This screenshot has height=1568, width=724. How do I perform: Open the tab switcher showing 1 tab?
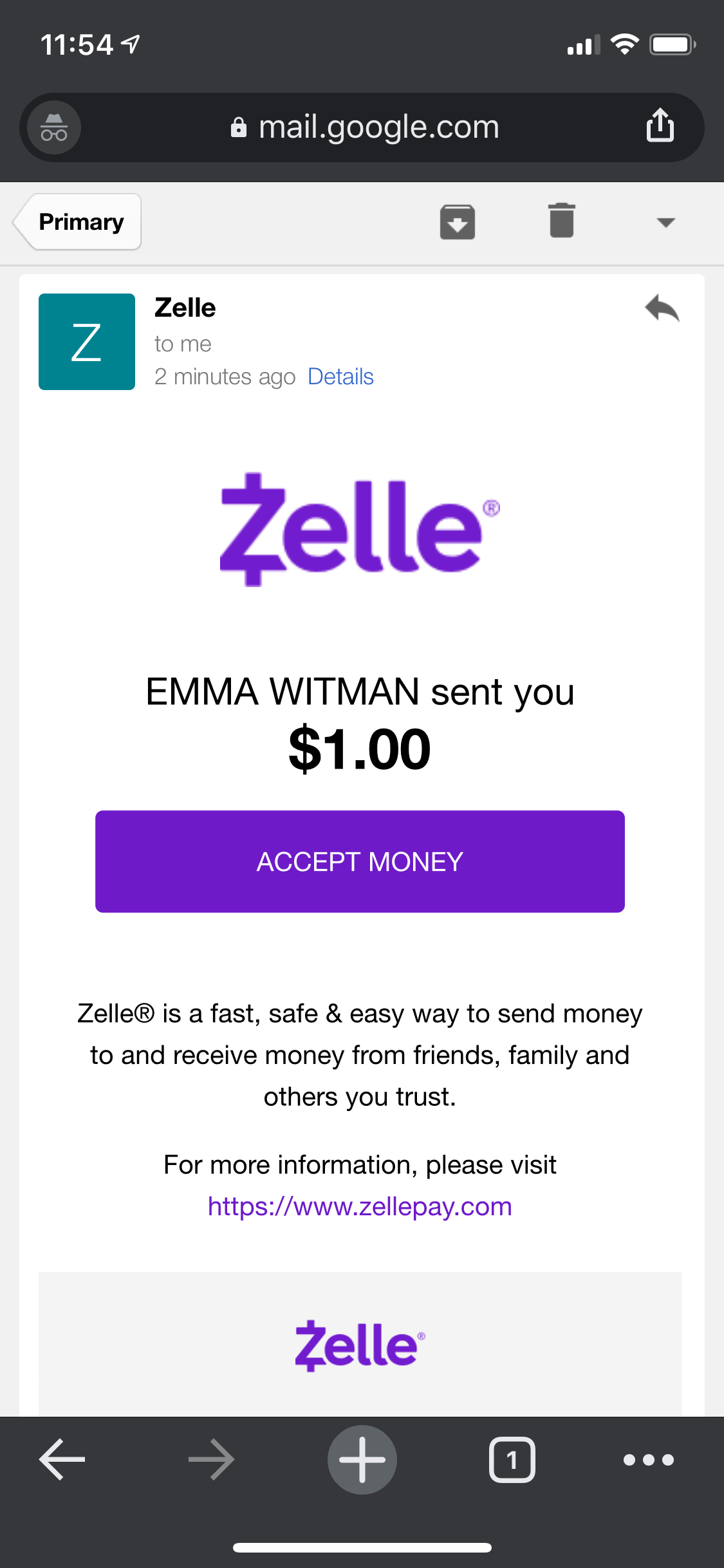pyautogui.click(x=512, y=1460)
